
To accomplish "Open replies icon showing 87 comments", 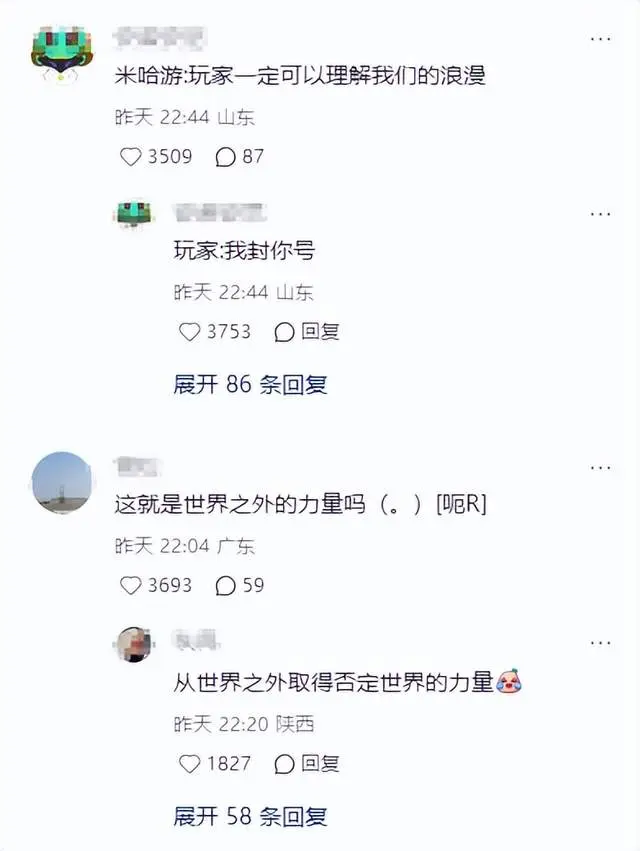I will point(226,157).
